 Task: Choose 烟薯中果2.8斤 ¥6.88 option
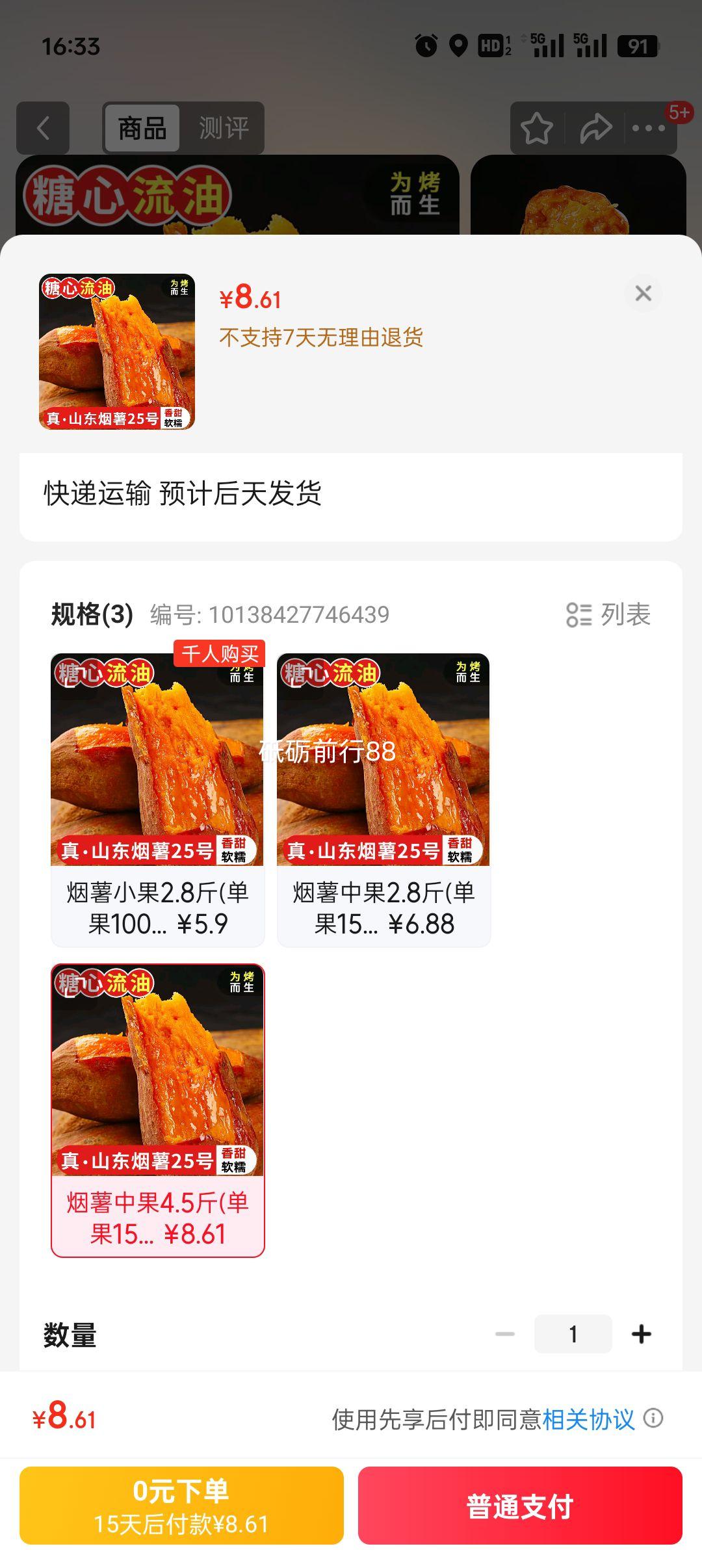click(x=383, y=799)
